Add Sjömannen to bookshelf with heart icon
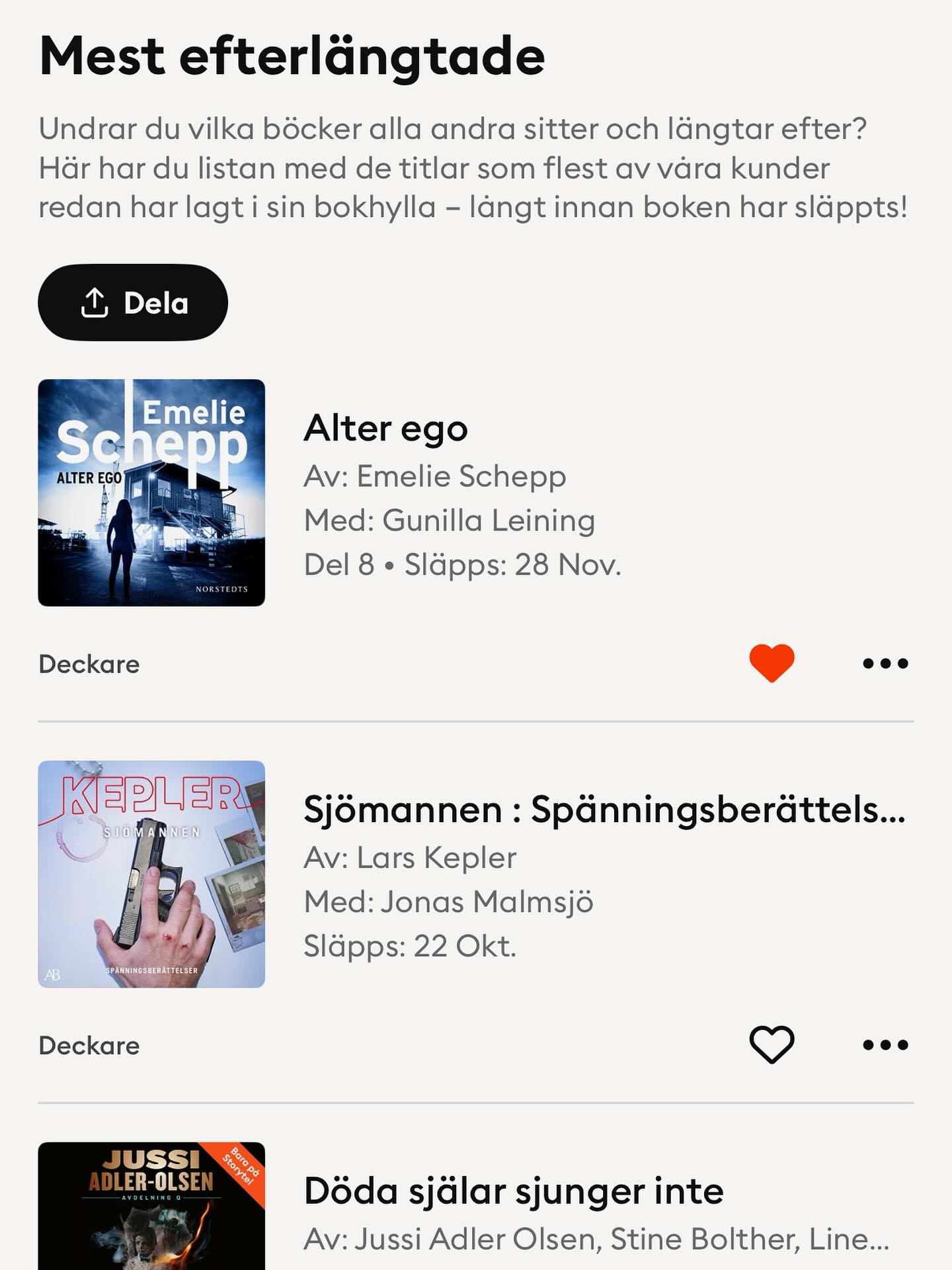952x1270 pixels. pyautogui.click(x=772, y=1044)
